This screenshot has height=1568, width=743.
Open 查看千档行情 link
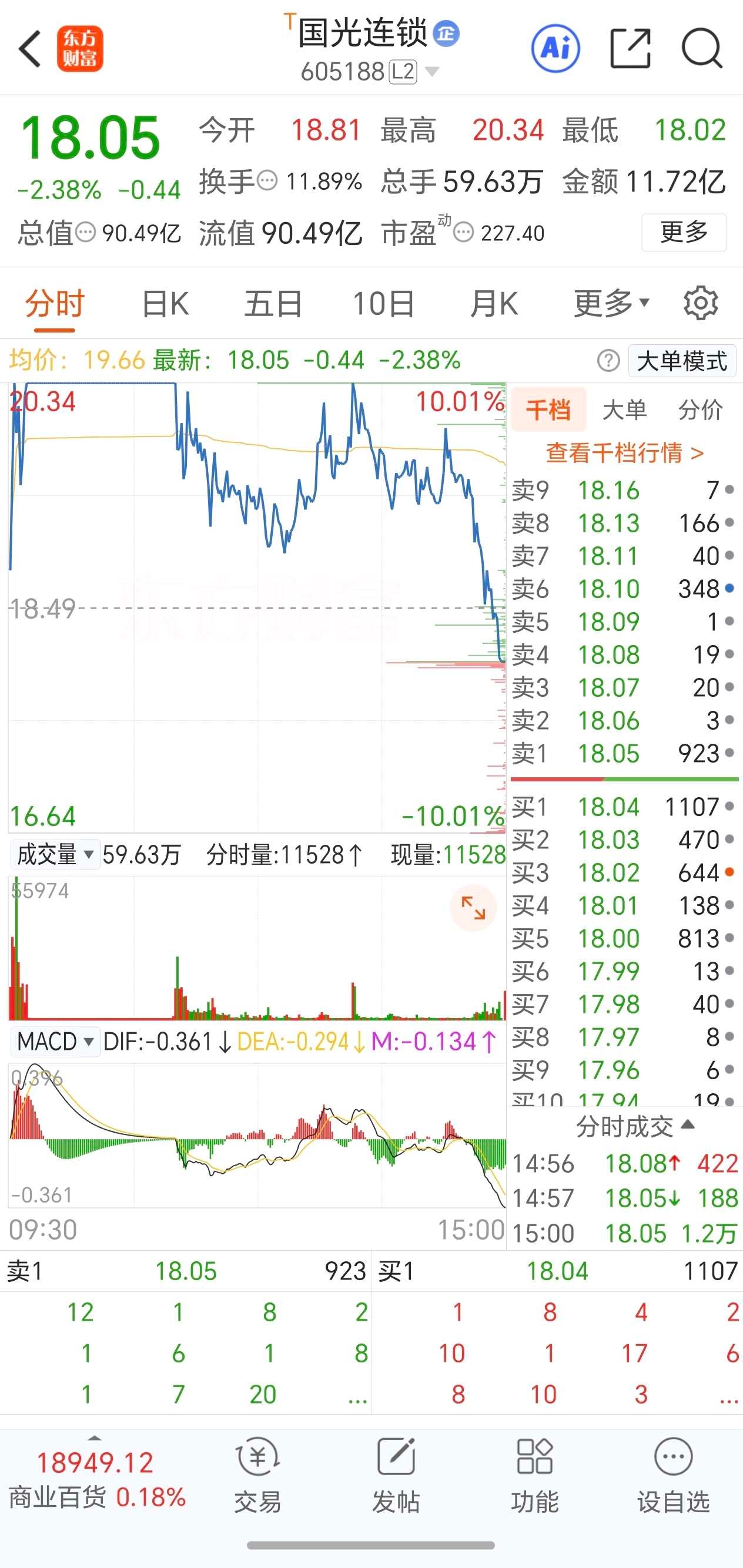(624, 453)
